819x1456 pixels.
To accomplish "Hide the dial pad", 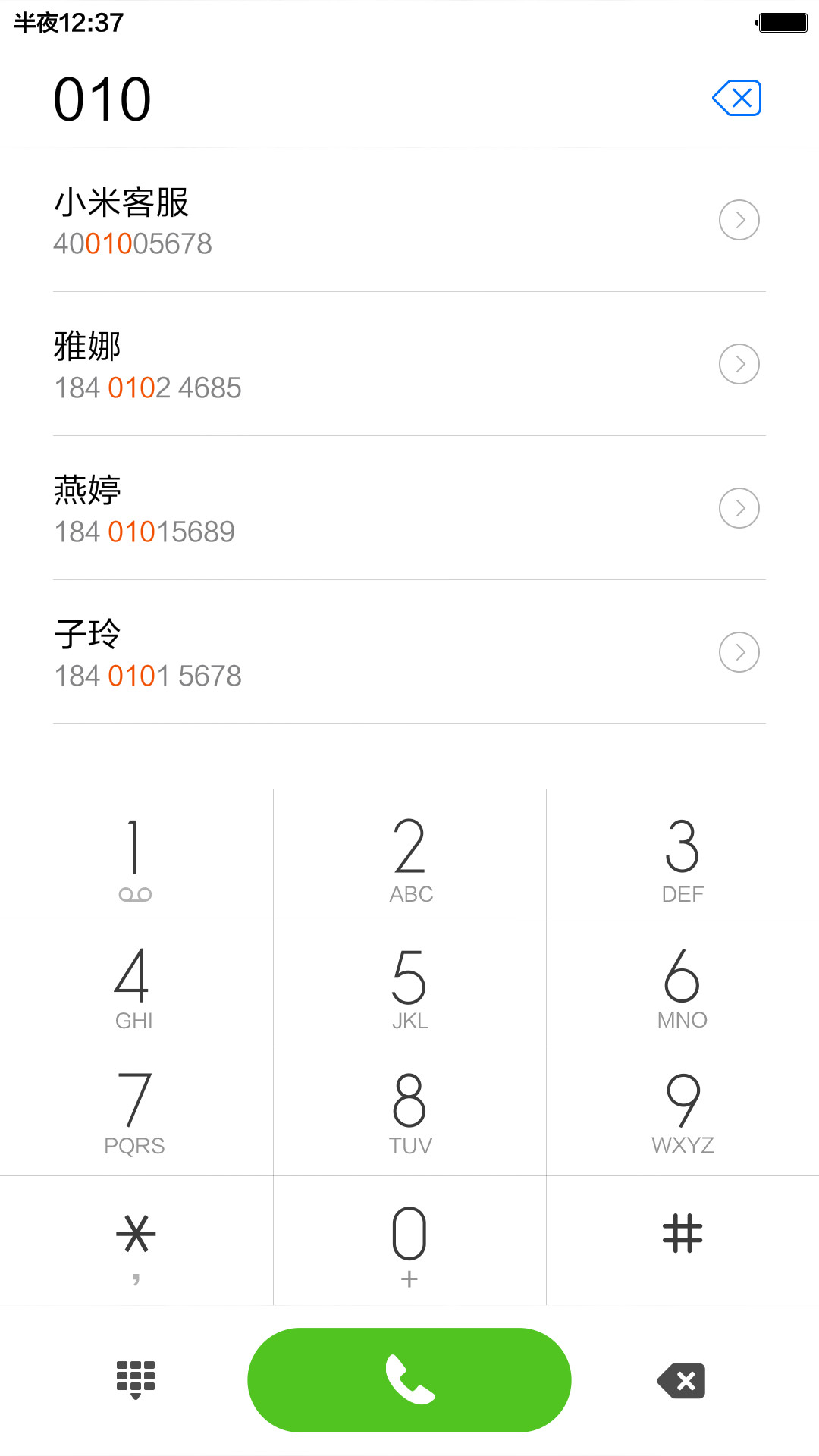I will click(136, 1380).
